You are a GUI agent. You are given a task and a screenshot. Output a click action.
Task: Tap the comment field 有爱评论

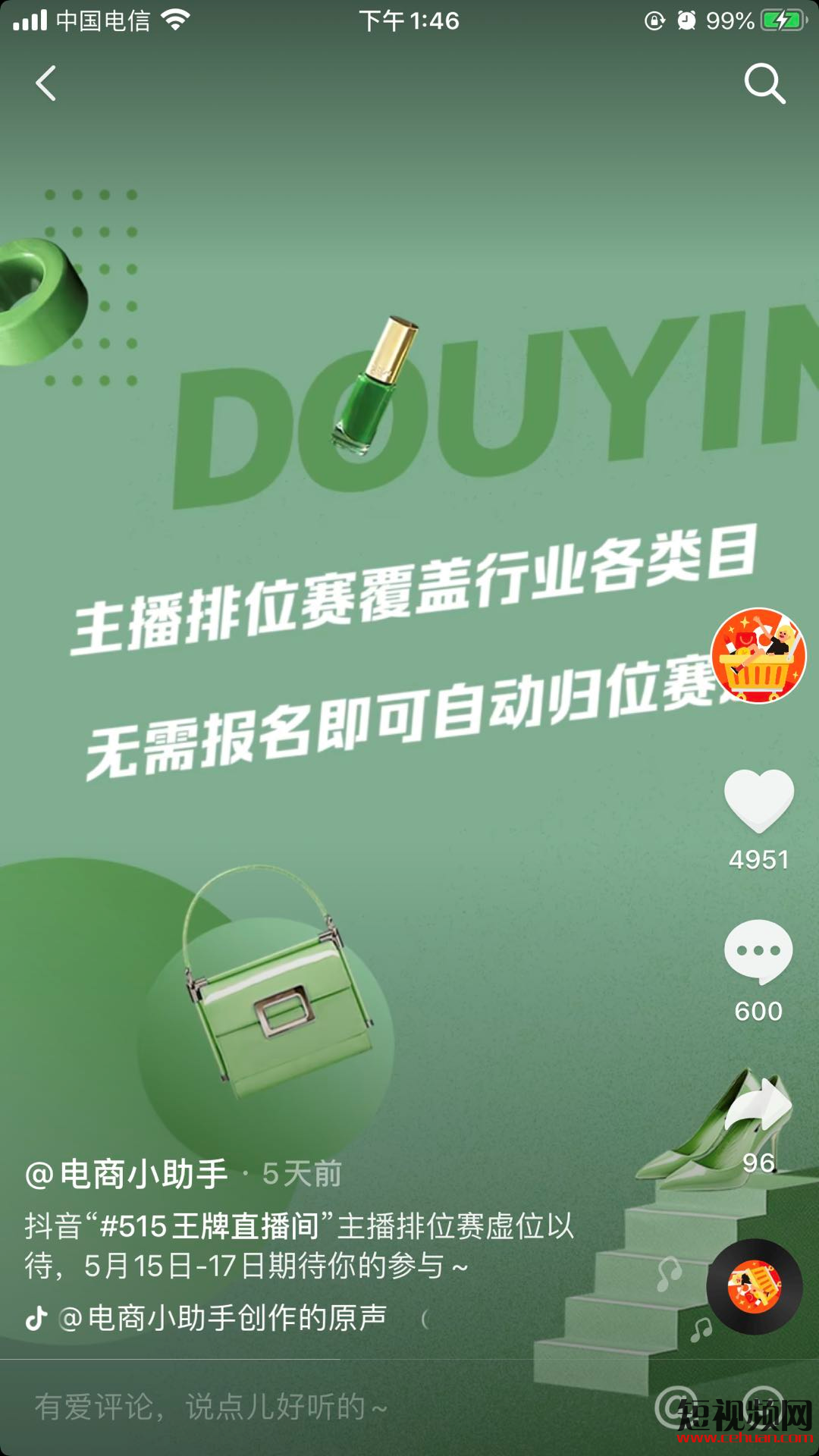pos(212,1407)
